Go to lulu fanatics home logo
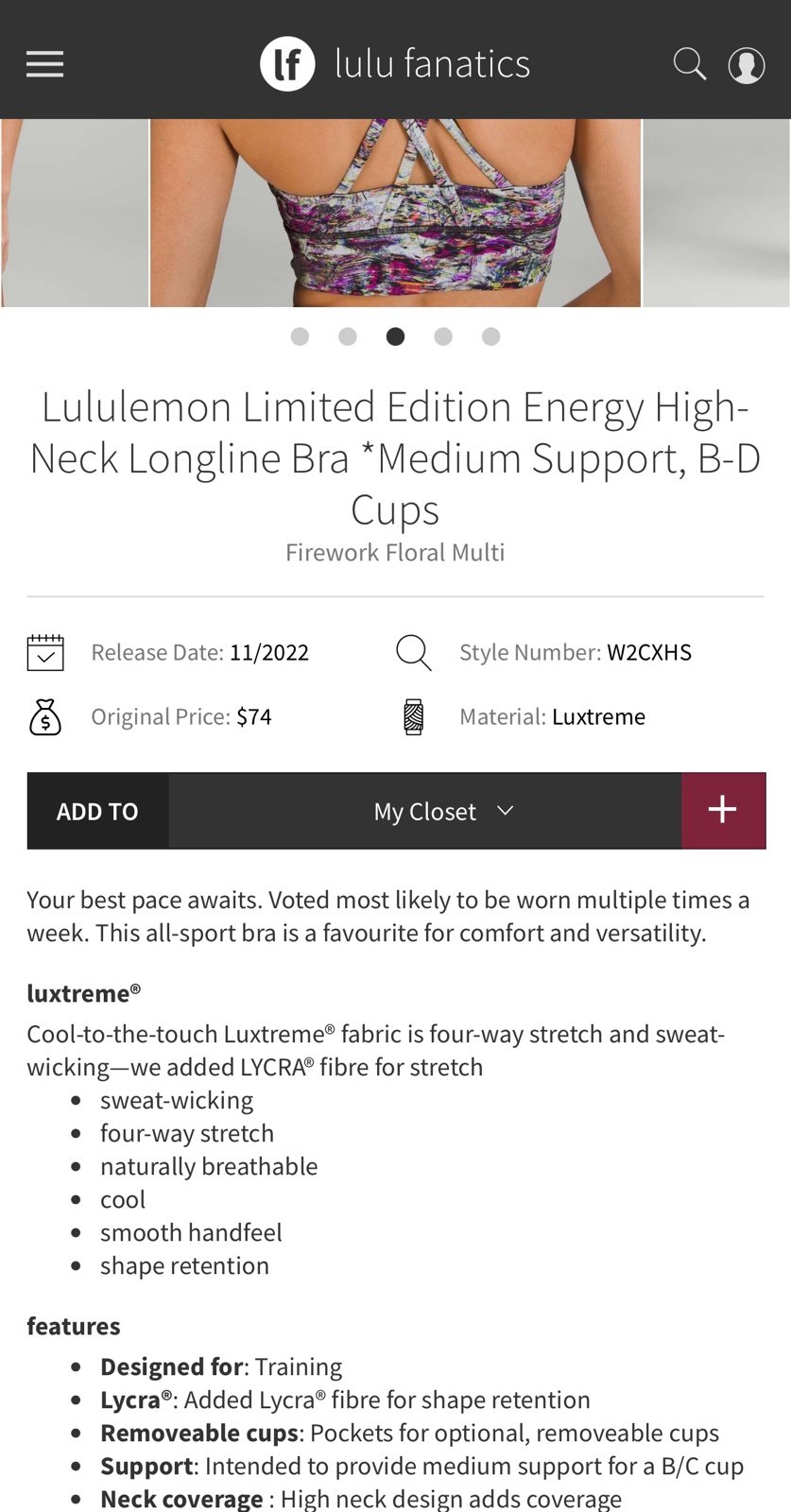The height and width of the screenshot is (1512, 791). pyautogui.click(x=395, y=64)
